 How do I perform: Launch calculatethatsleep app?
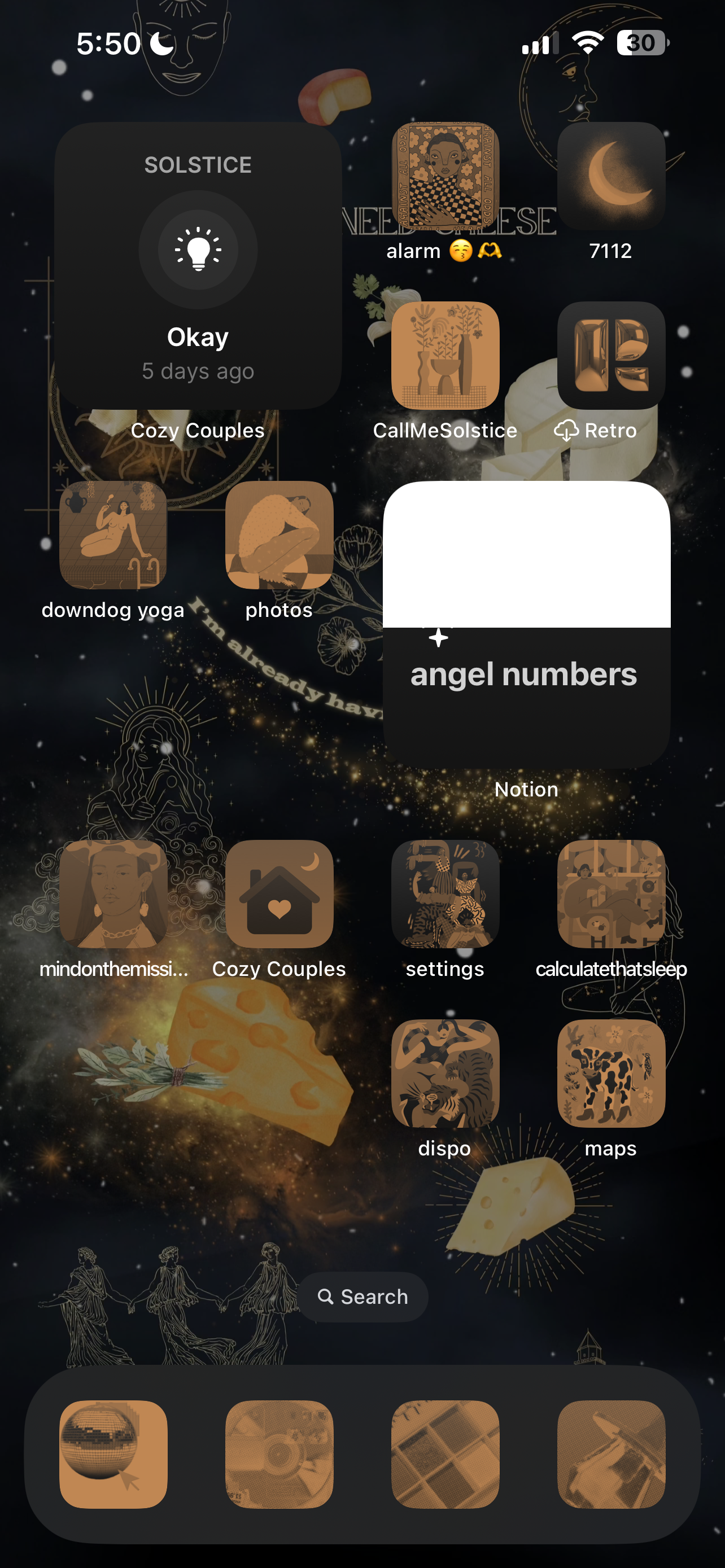(610, 894)
